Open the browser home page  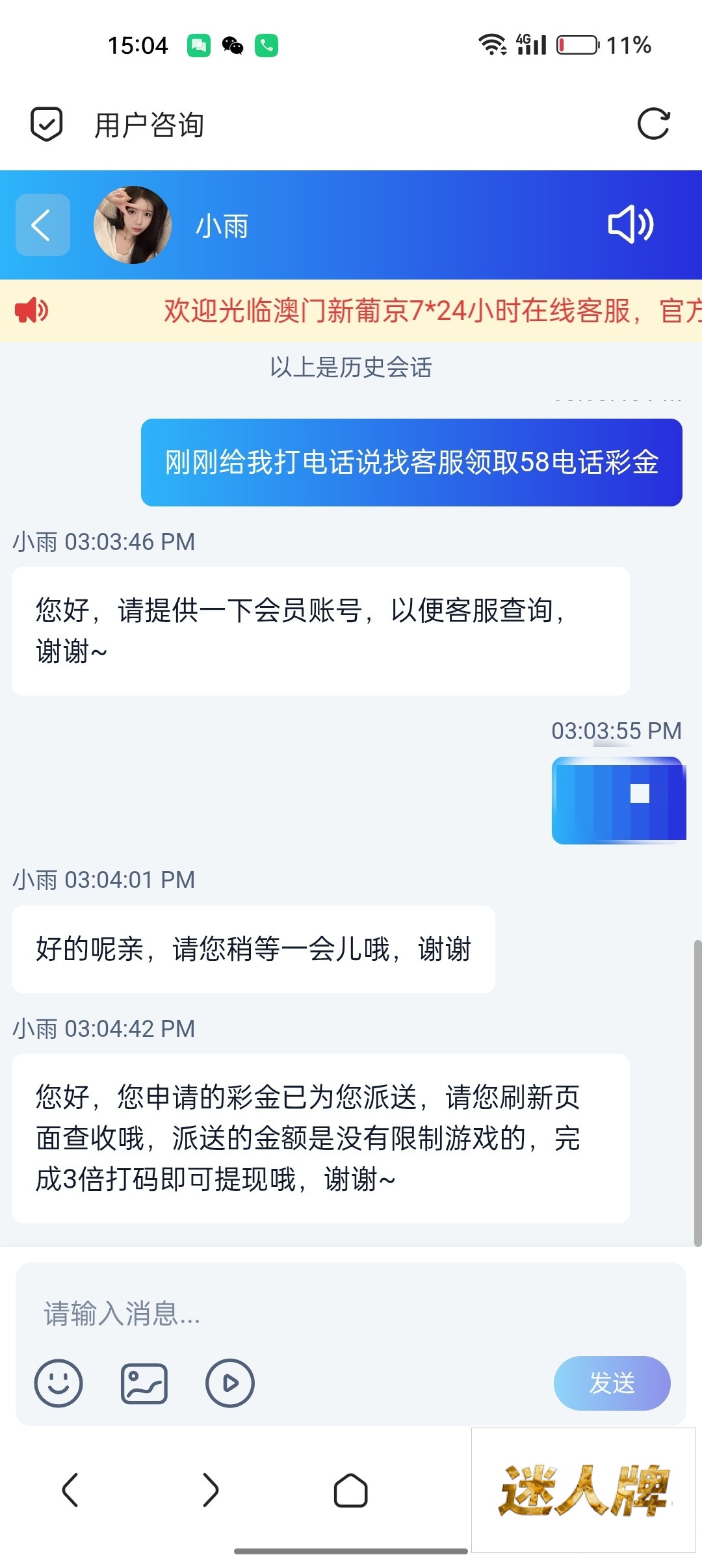click(351, 1489)
